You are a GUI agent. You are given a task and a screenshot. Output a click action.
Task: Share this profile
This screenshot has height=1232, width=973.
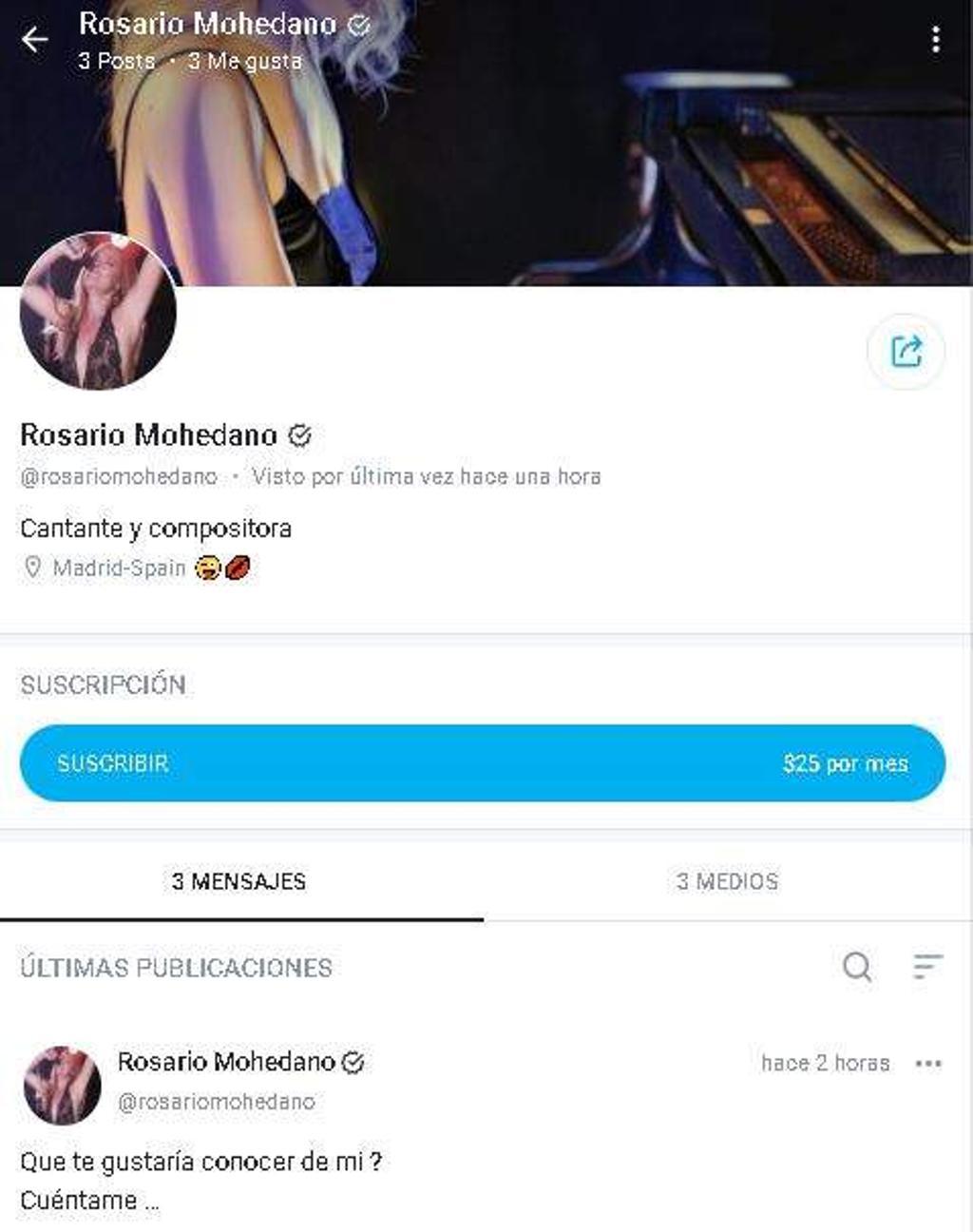[906, 352]
